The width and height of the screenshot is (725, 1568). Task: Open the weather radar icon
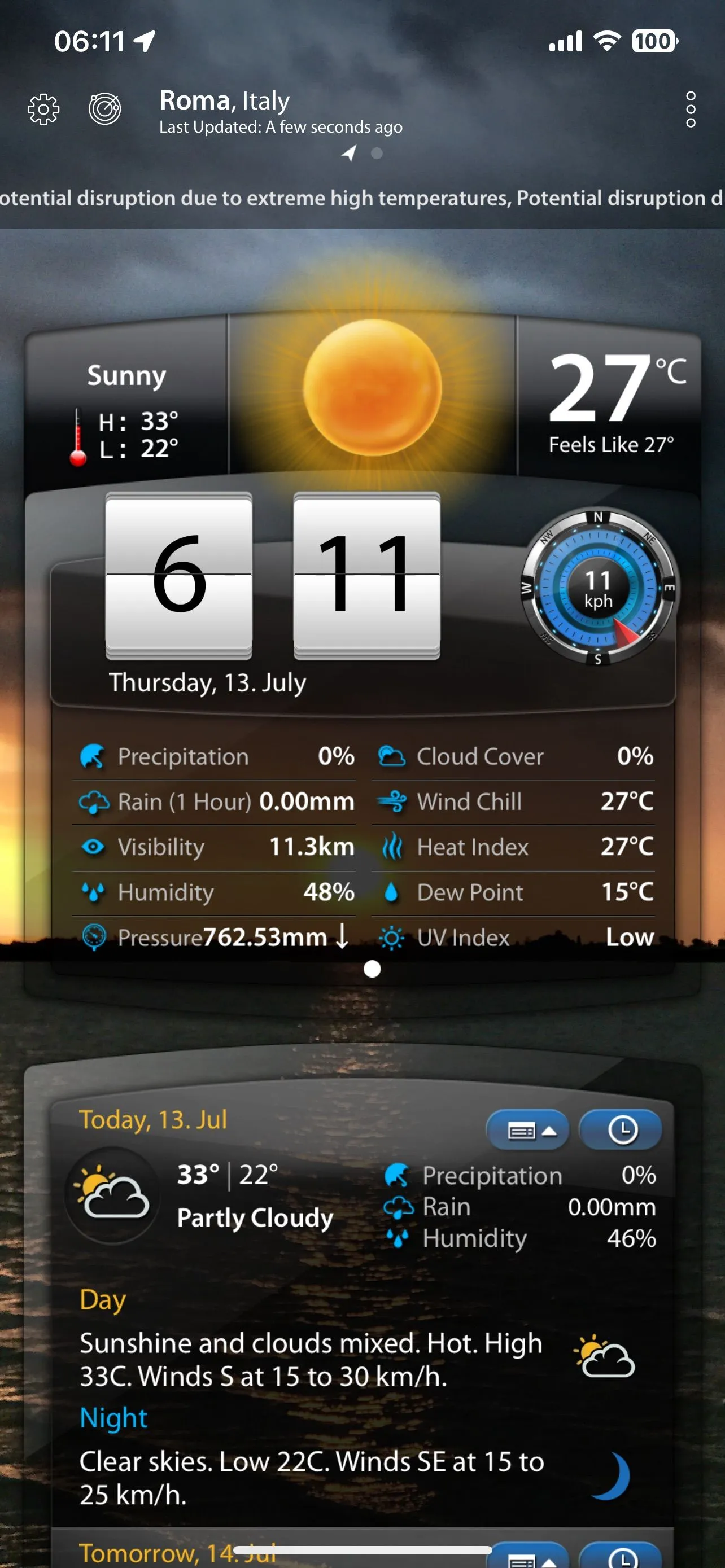click(104, 110)
